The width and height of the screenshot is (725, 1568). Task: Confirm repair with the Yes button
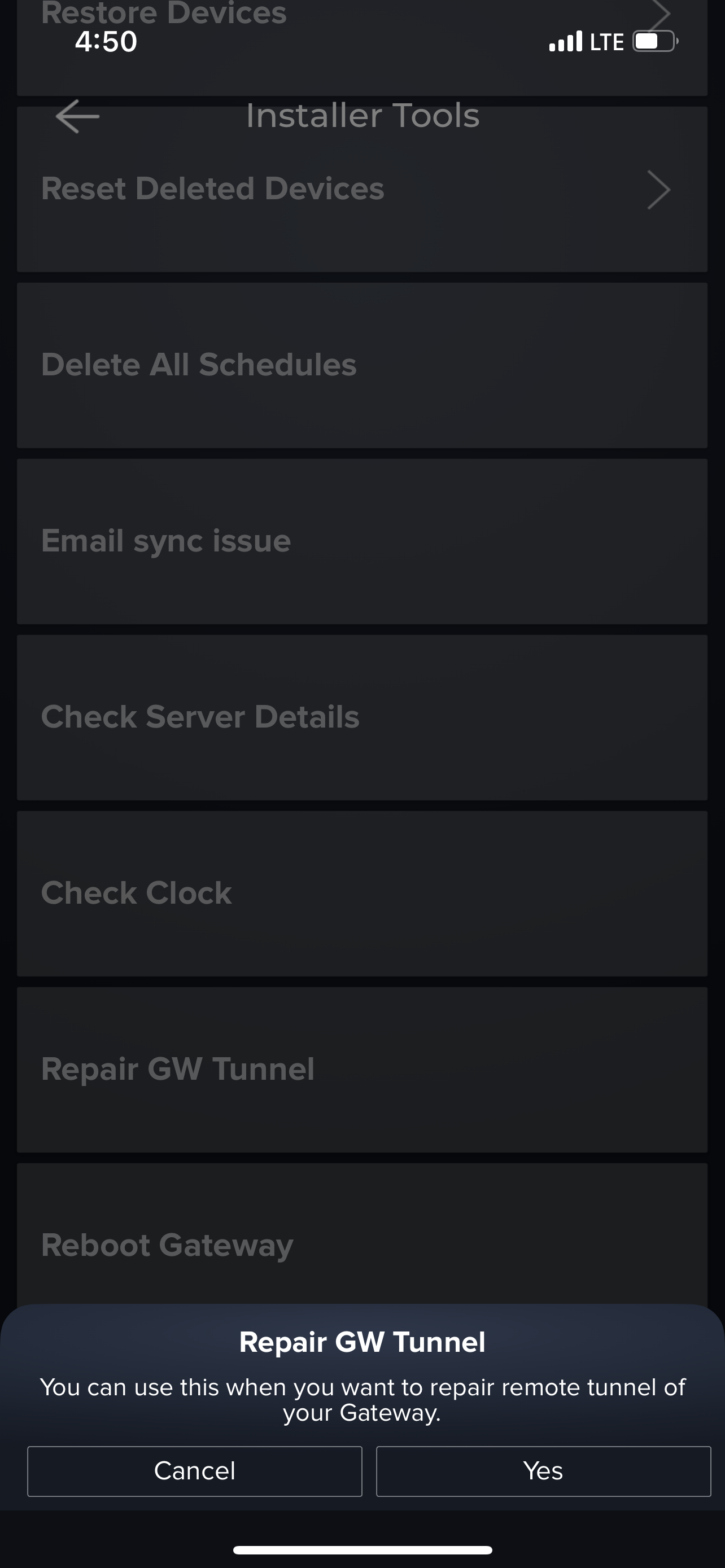pyautogui.click(x=543, y=1470)
